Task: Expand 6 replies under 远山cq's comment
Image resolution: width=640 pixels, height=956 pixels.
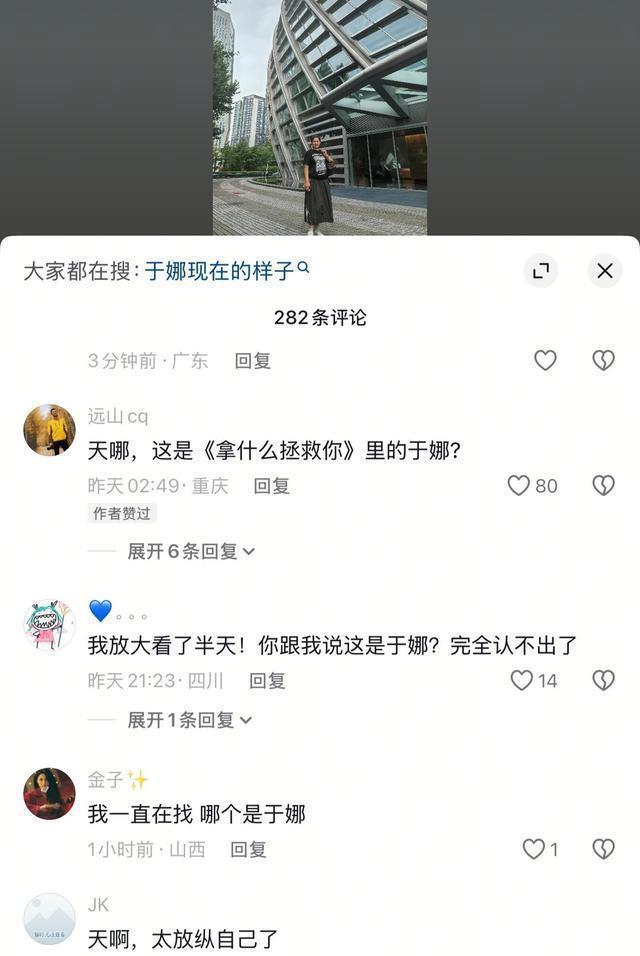Action: (190, 551)
